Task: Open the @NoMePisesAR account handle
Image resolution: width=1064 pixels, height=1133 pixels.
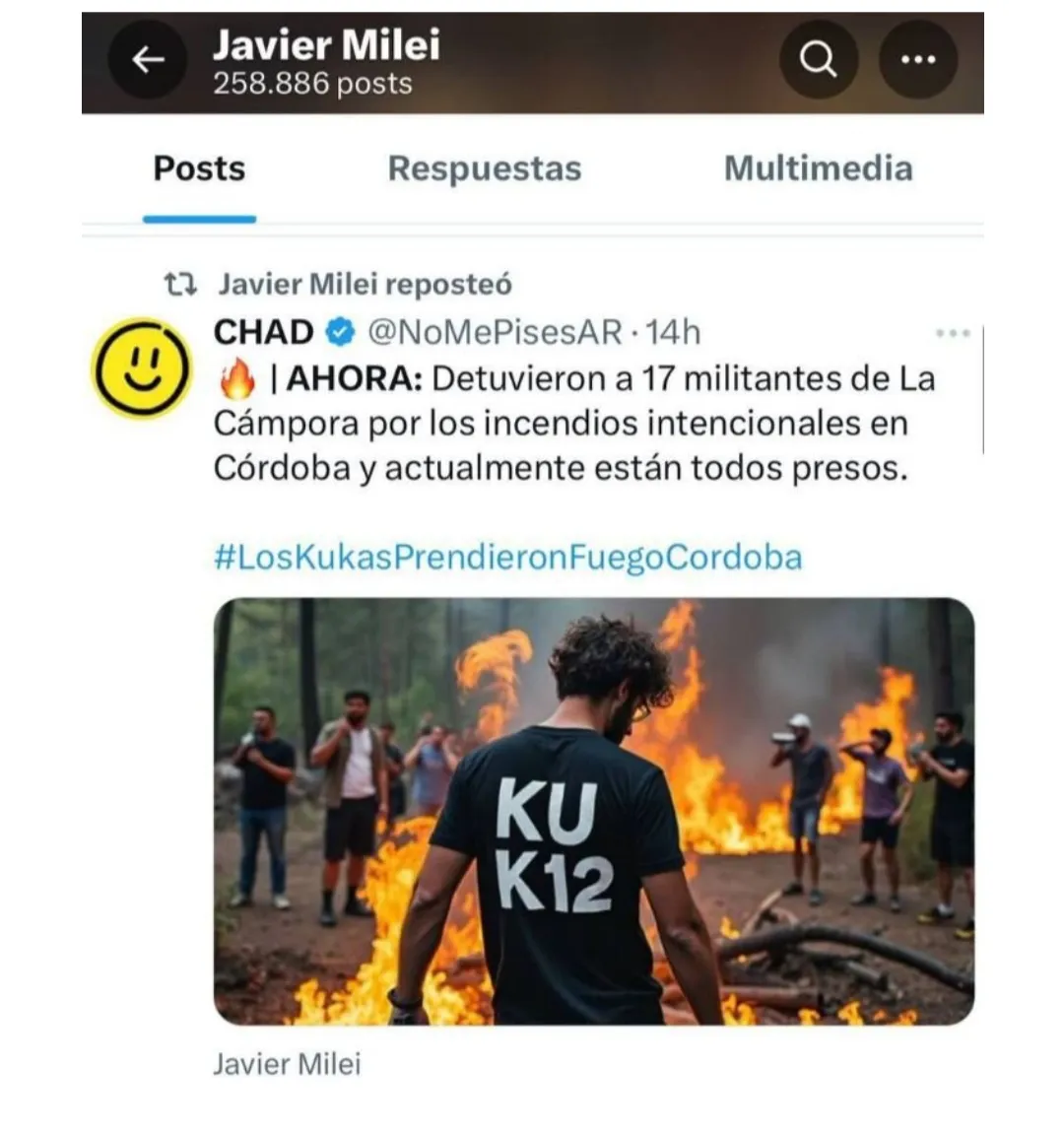Action: [495, 333]
